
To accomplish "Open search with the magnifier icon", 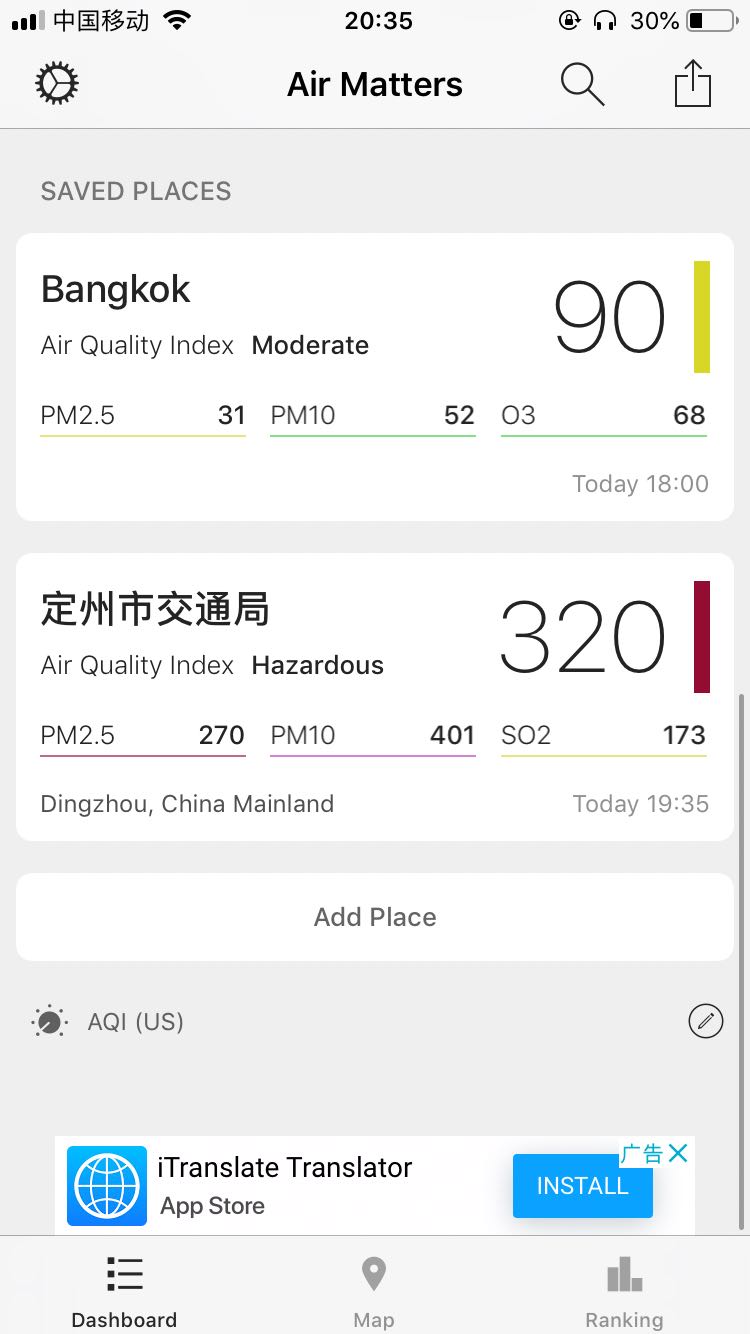I will tap(582, 84).
